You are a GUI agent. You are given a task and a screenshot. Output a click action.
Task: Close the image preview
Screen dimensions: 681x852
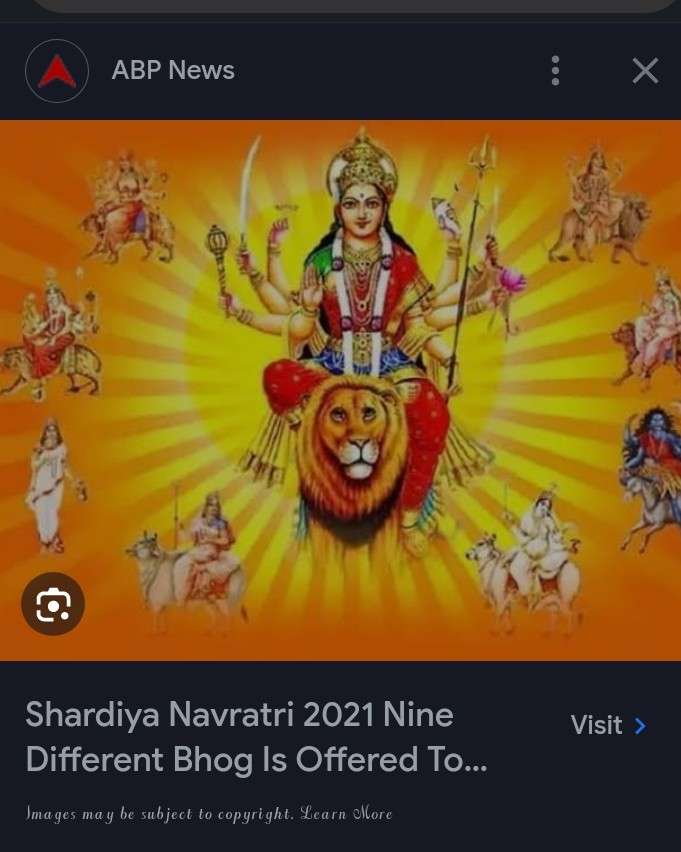point(645,71)
